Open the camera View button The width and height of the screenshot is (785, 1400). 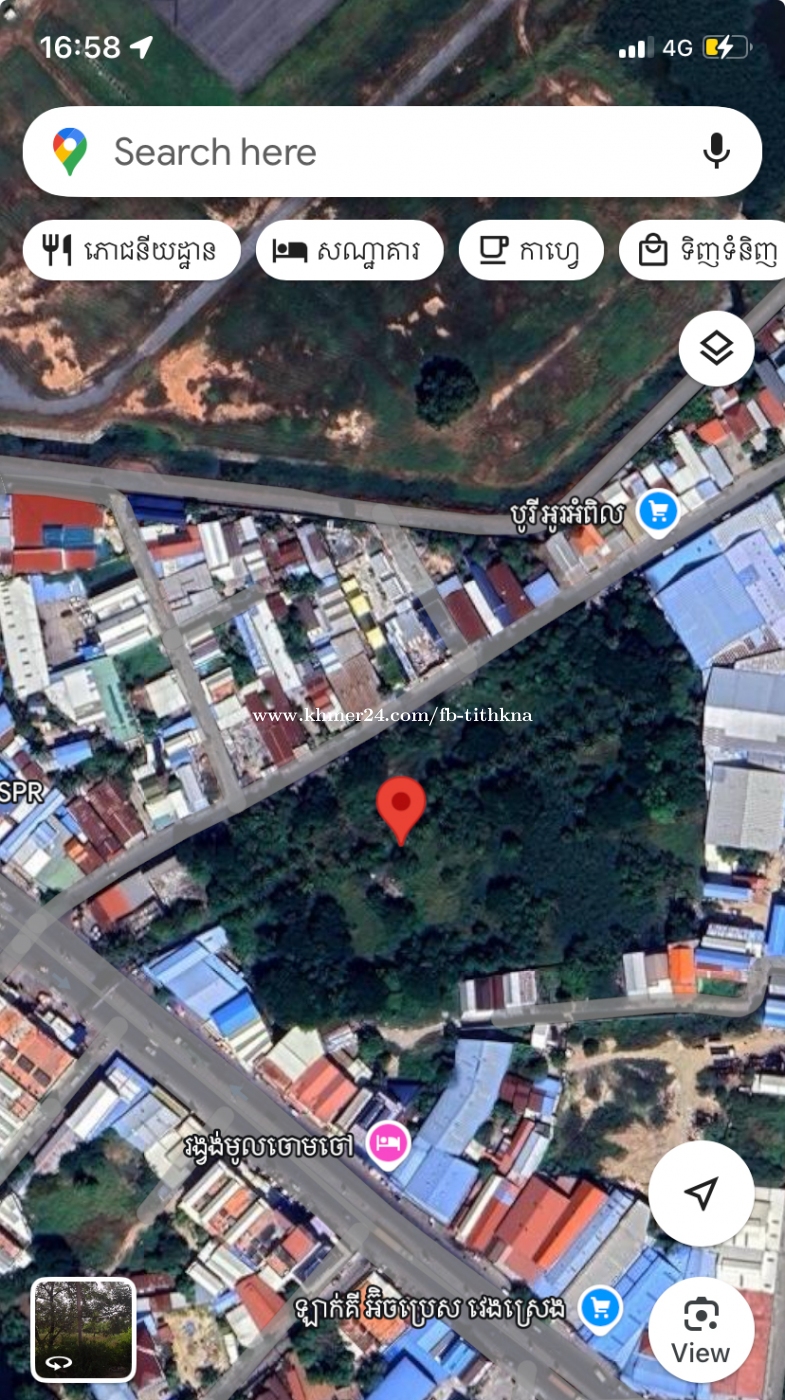701,1330
